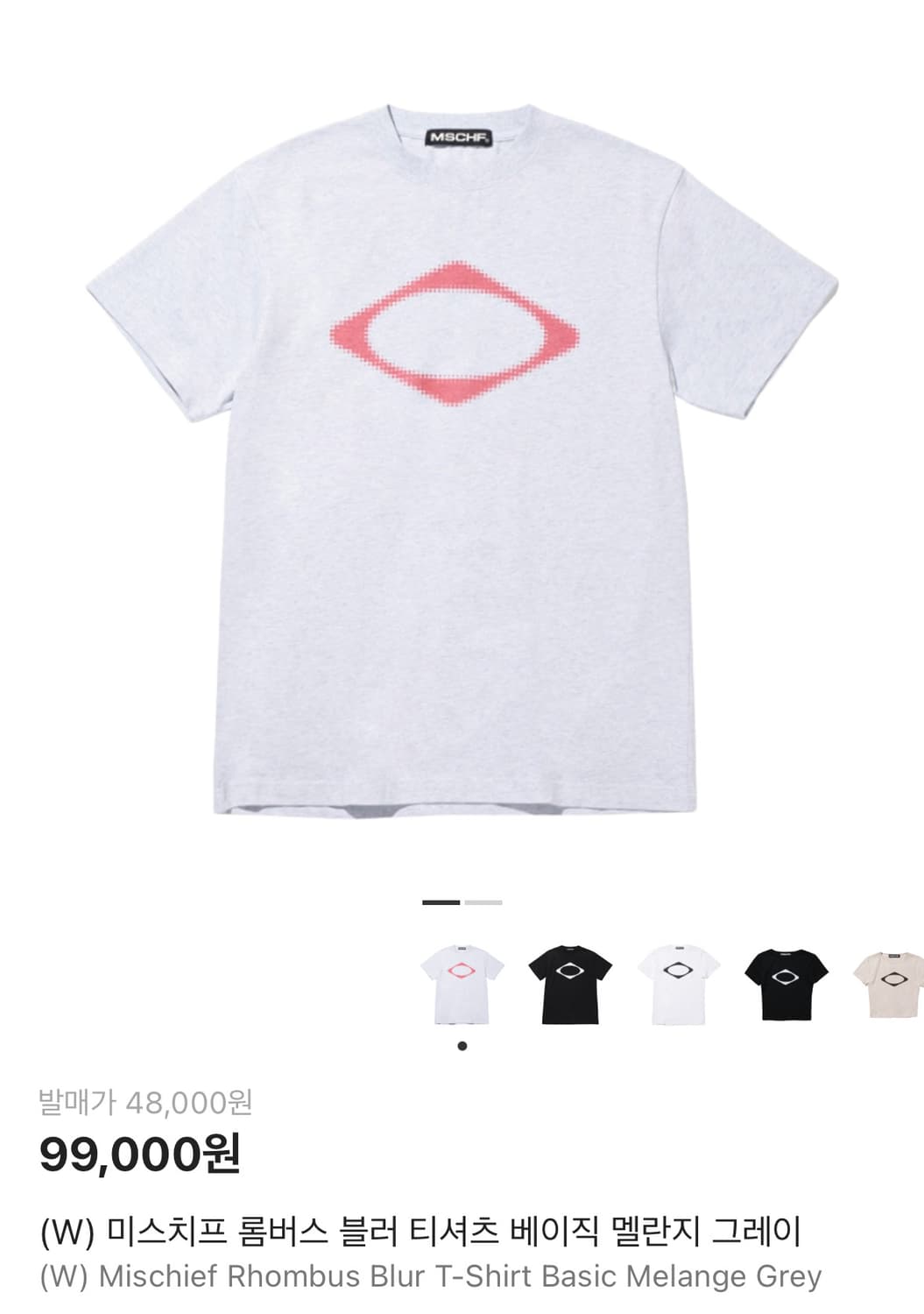
Task: Click the pagination dot below the thumbnails
Action: click(463, 1044)
